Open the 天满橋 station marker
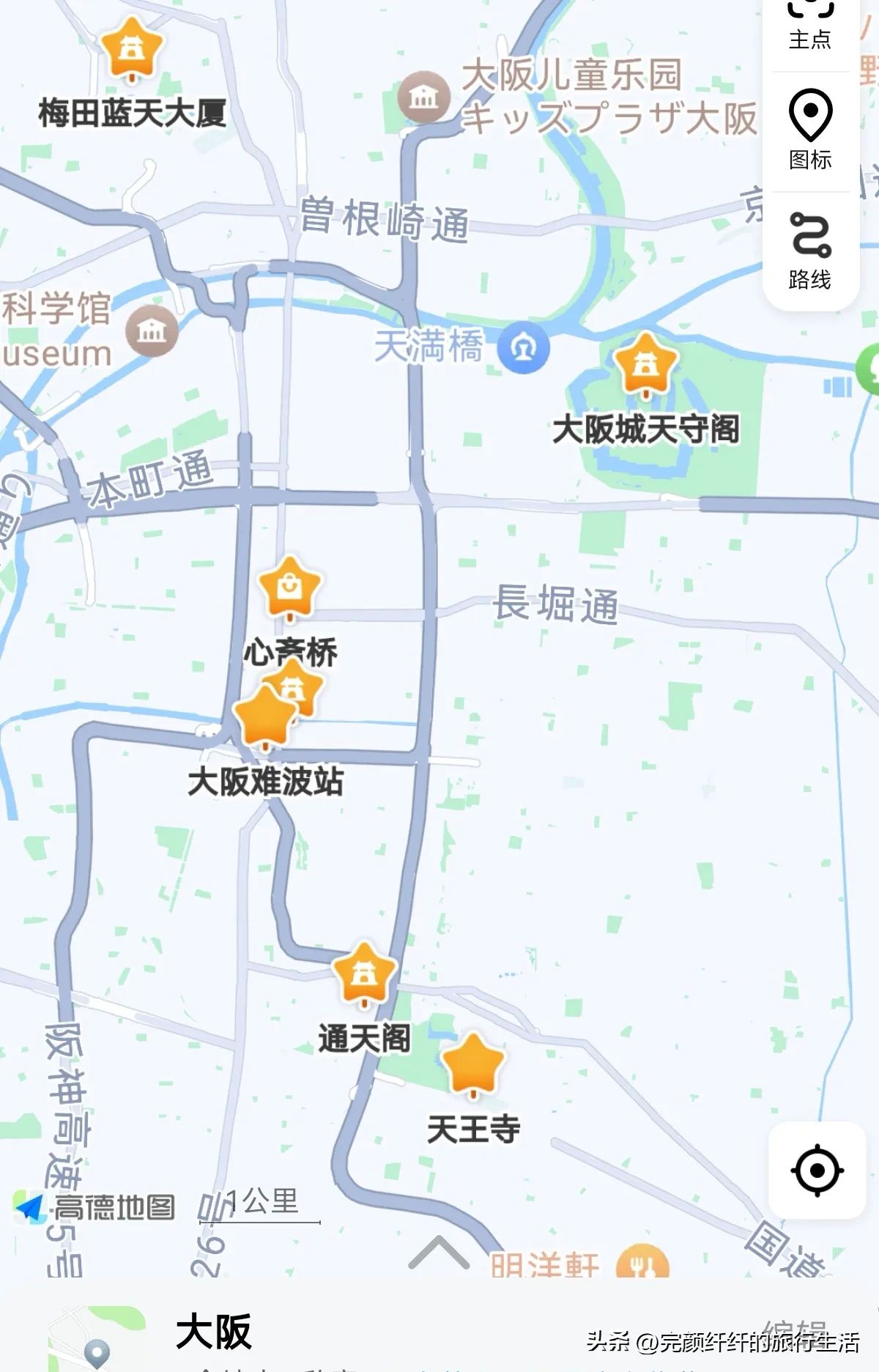Screen dimensions: 879x1372 pos(523,347)
